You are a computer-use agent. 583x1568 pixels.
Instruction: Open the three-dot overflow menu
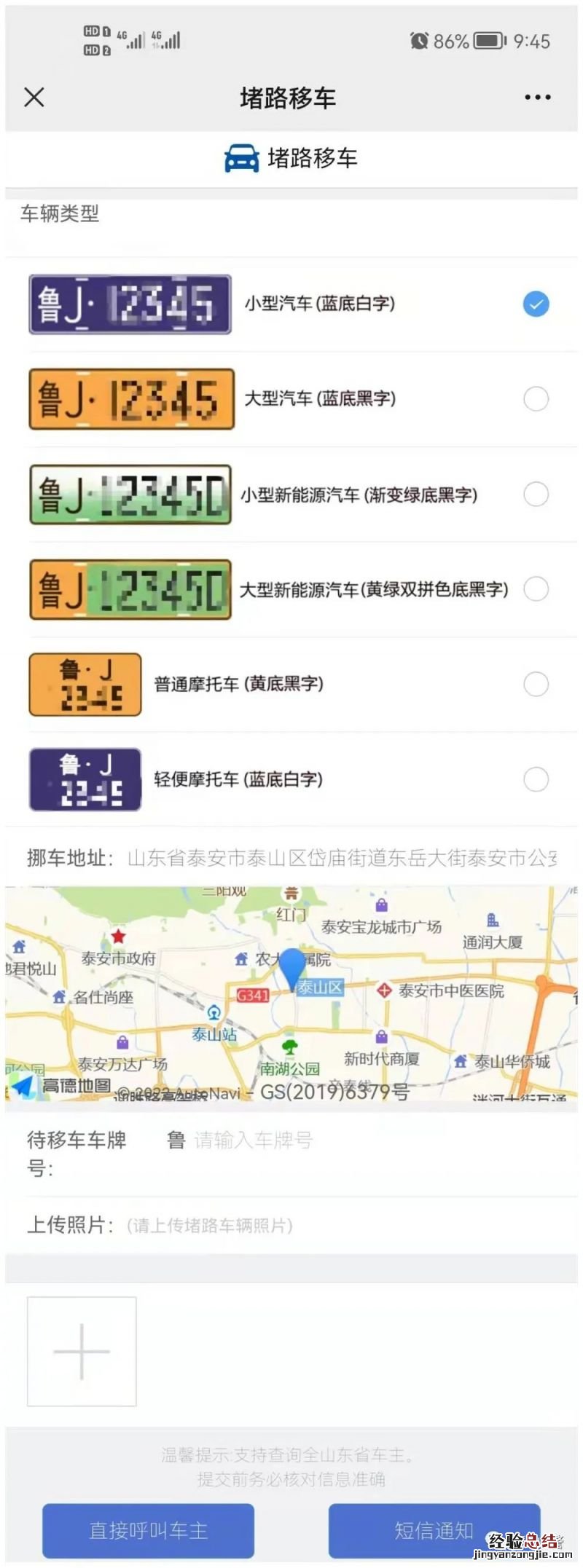(537, 98)
